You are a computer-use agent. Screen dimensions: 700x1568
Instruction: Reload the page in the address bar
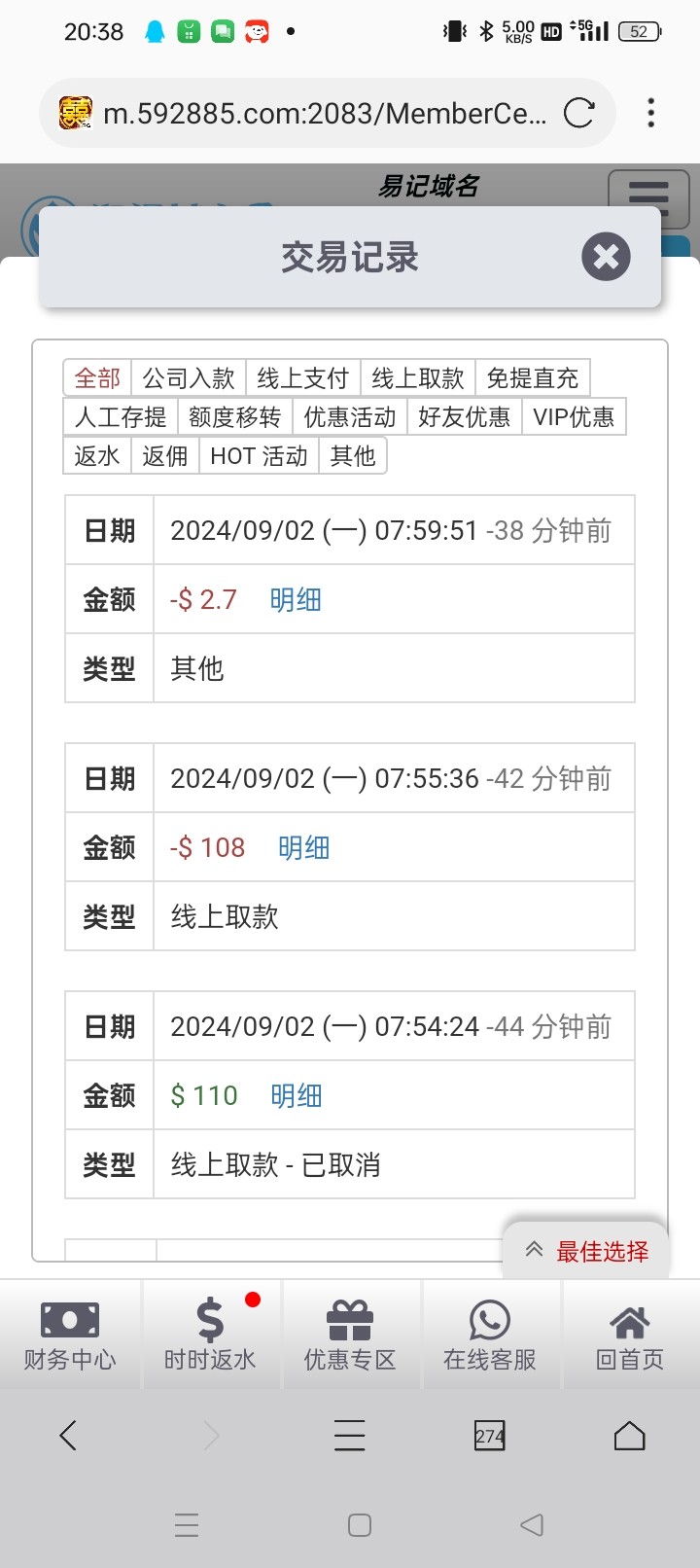(579, 114)
